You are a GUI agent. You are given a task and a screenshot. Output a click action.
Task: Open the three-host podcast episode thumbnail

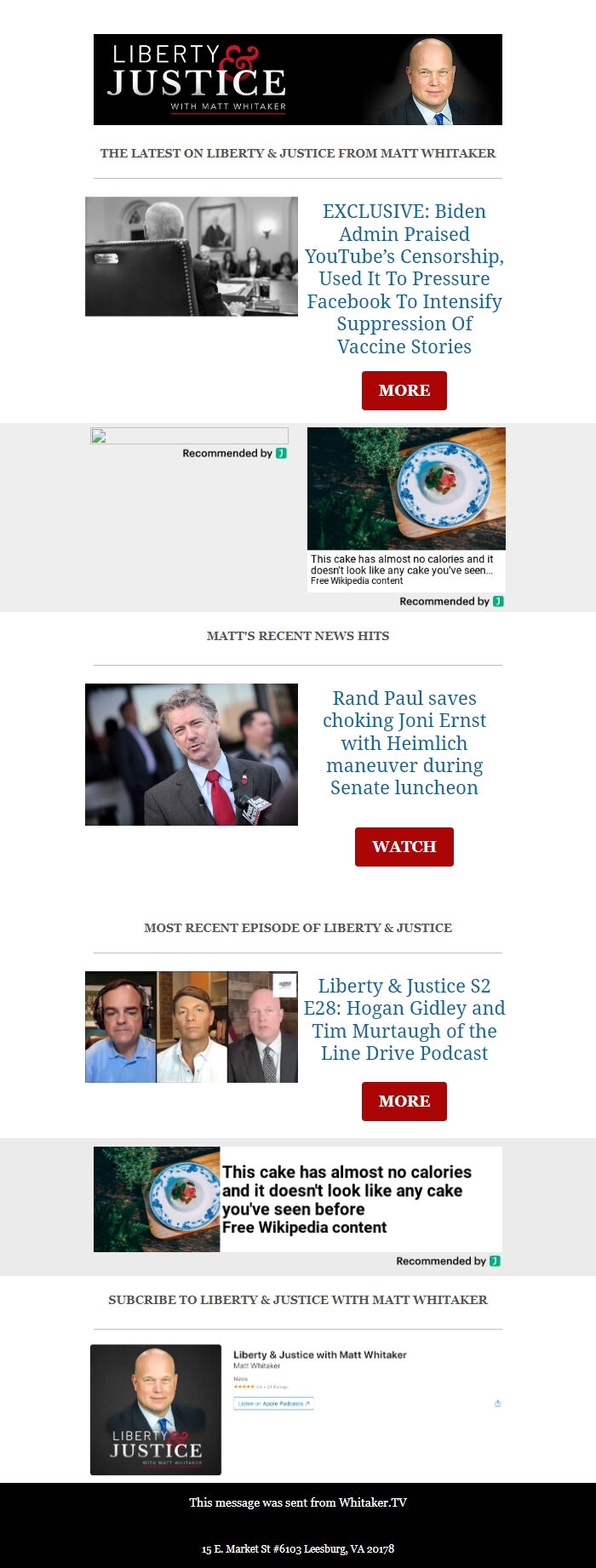192,1027
